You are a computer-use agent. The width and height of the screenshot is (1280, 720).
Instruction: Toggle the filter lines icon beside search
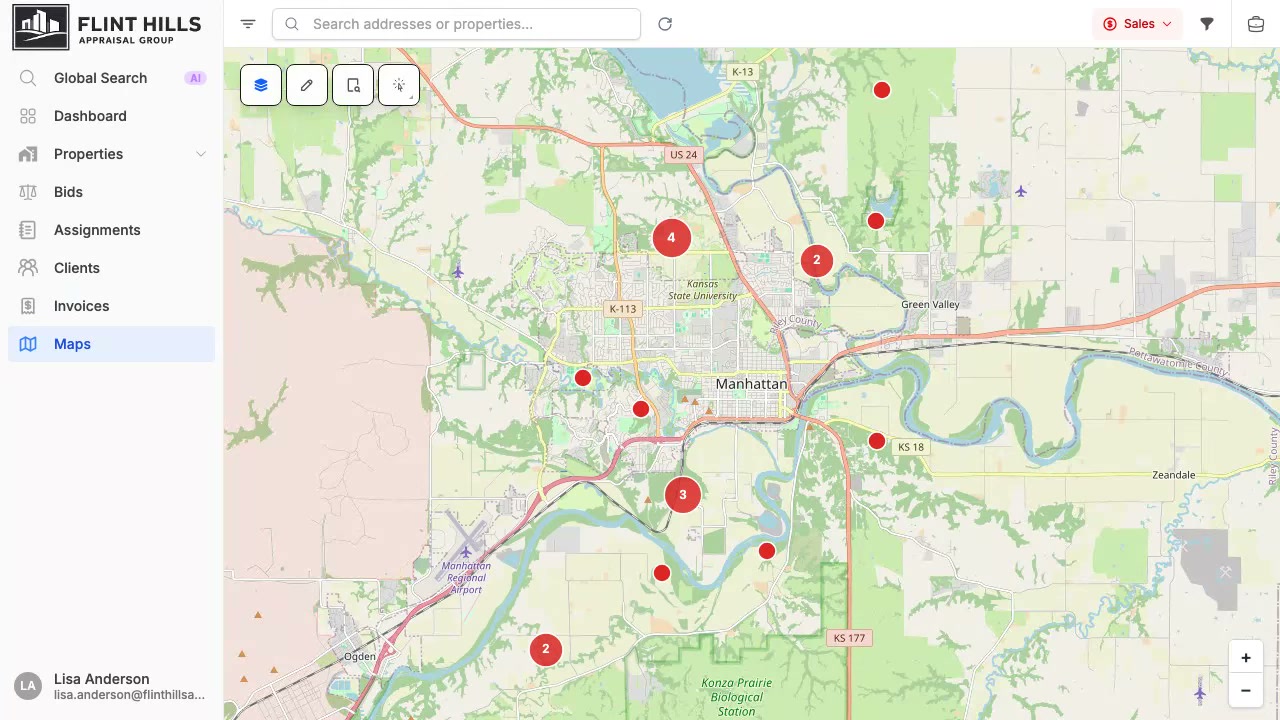point(248,24)
